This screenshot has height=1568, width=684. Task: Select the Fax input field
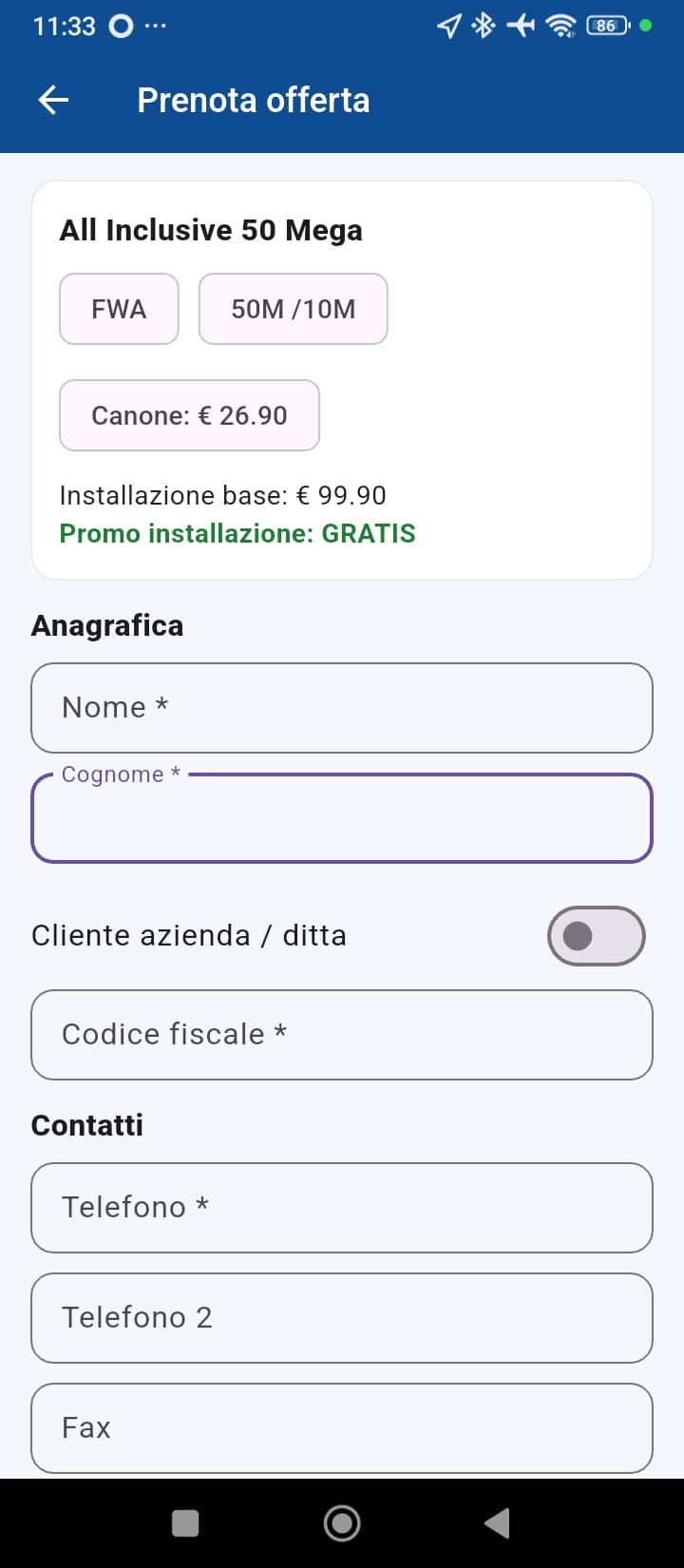point(342,1427)
